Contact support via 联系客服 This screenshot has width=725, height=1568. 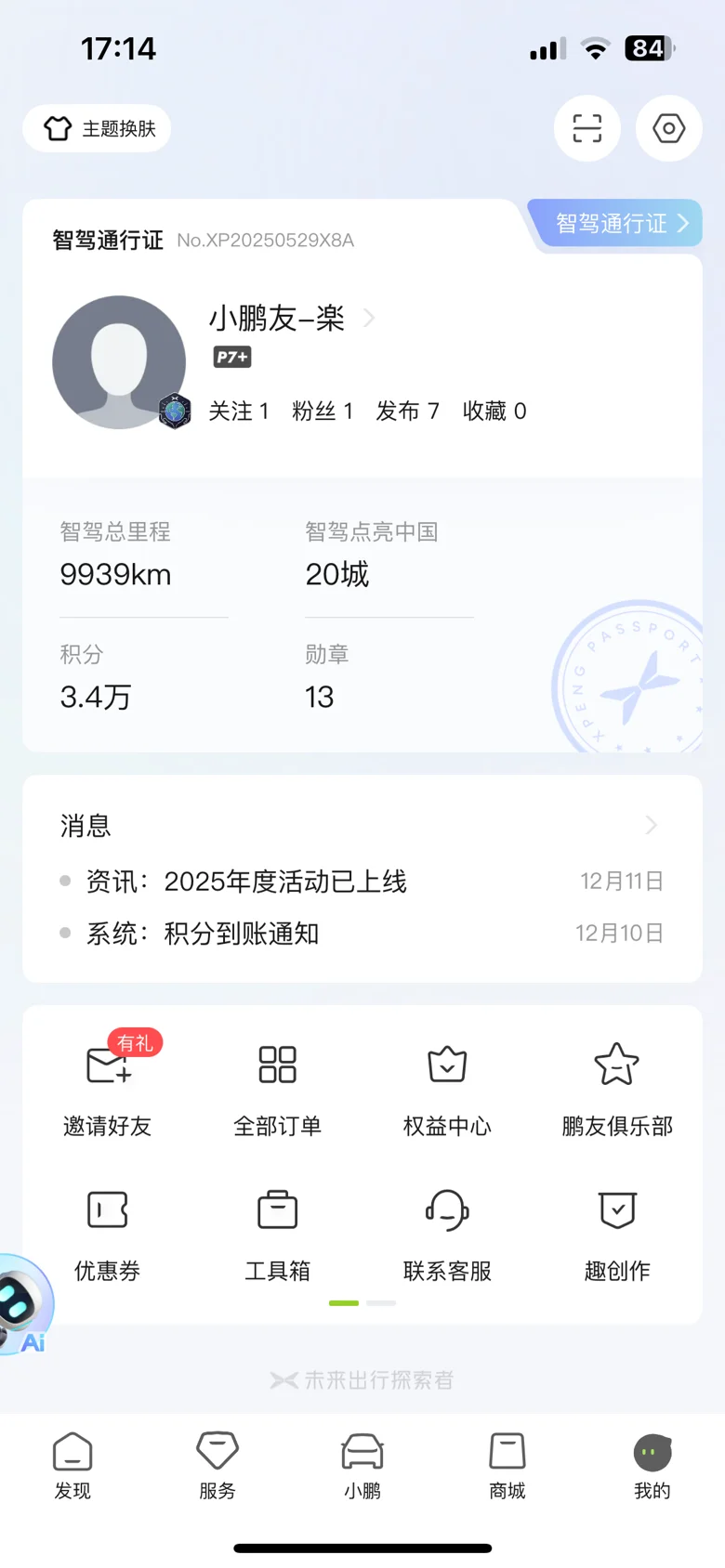pos(447,1231)
